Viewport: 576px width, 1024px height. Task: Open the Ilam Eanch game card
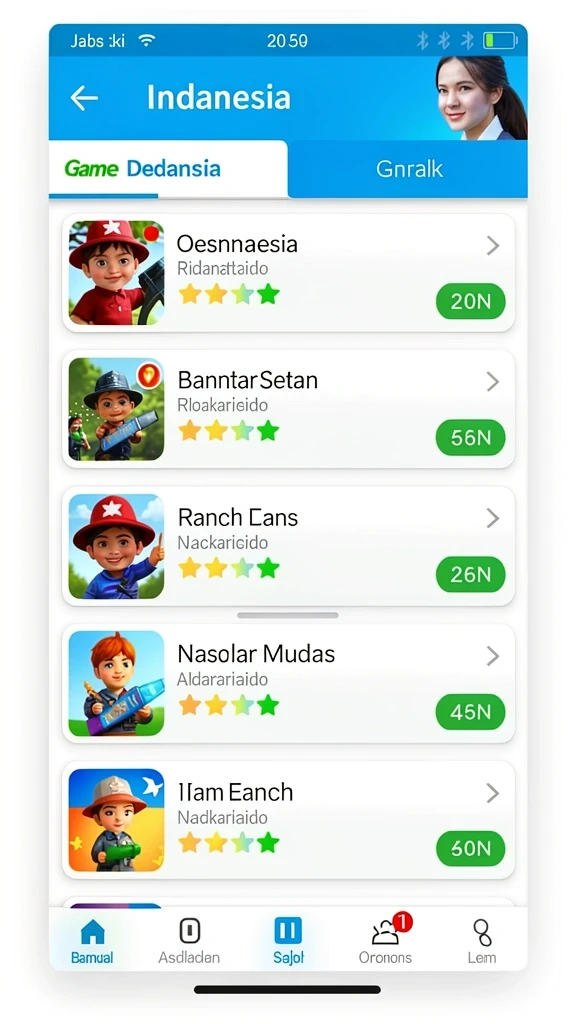pos(288,820)
